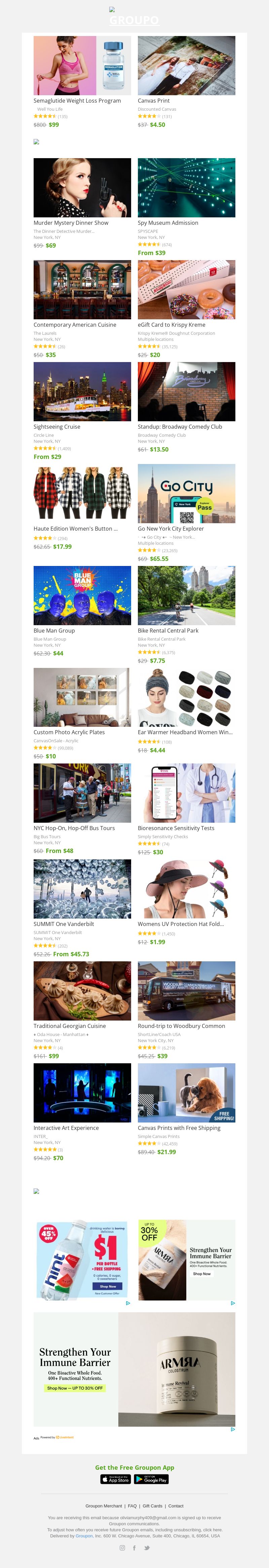Open the Contact link in the footer
Image resolution: width=269 pixels, height=1568 pixels.
tap(176, 1506)
